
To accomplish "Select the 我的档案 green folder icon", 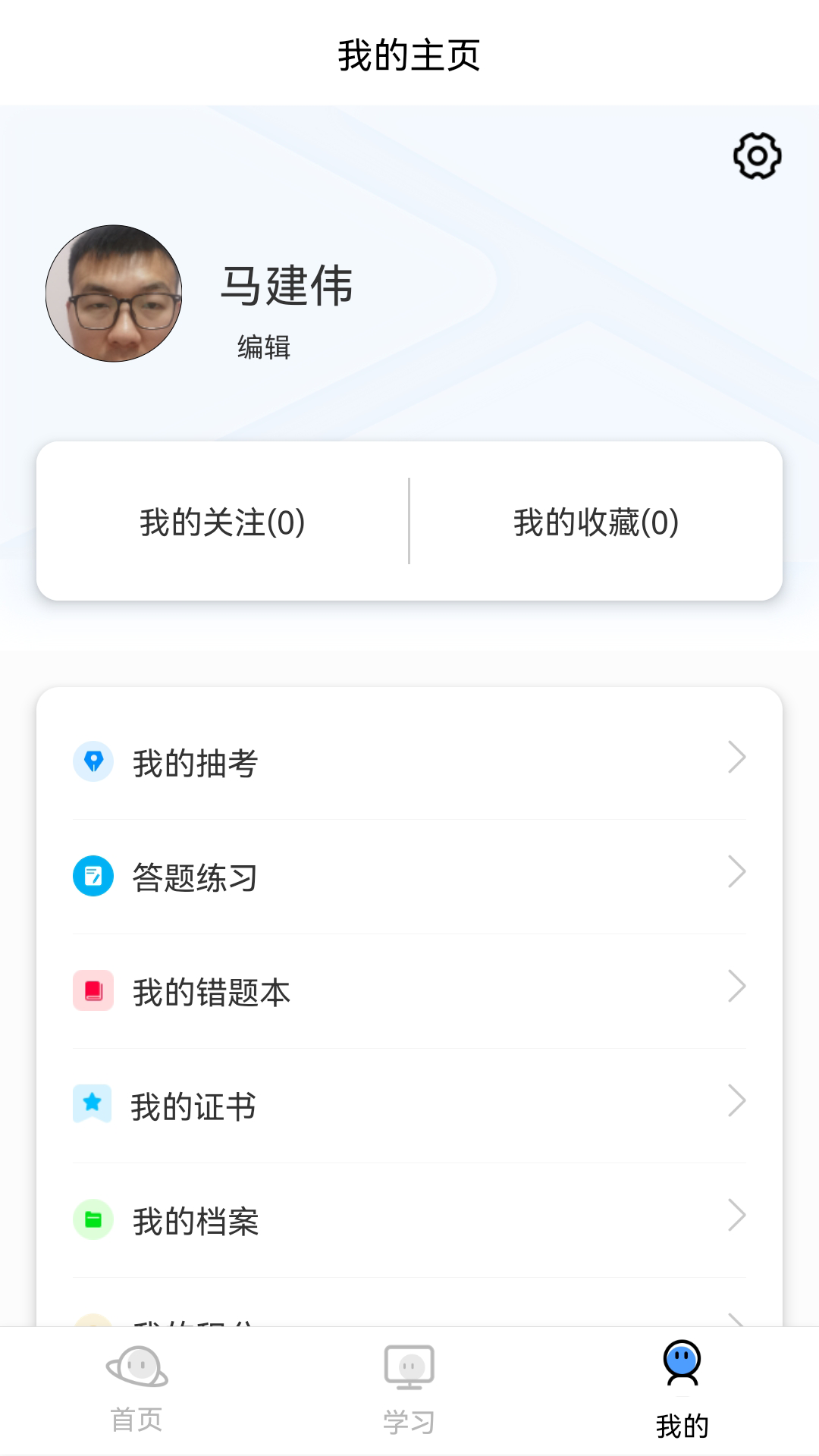I will (x=93, y=1217).
